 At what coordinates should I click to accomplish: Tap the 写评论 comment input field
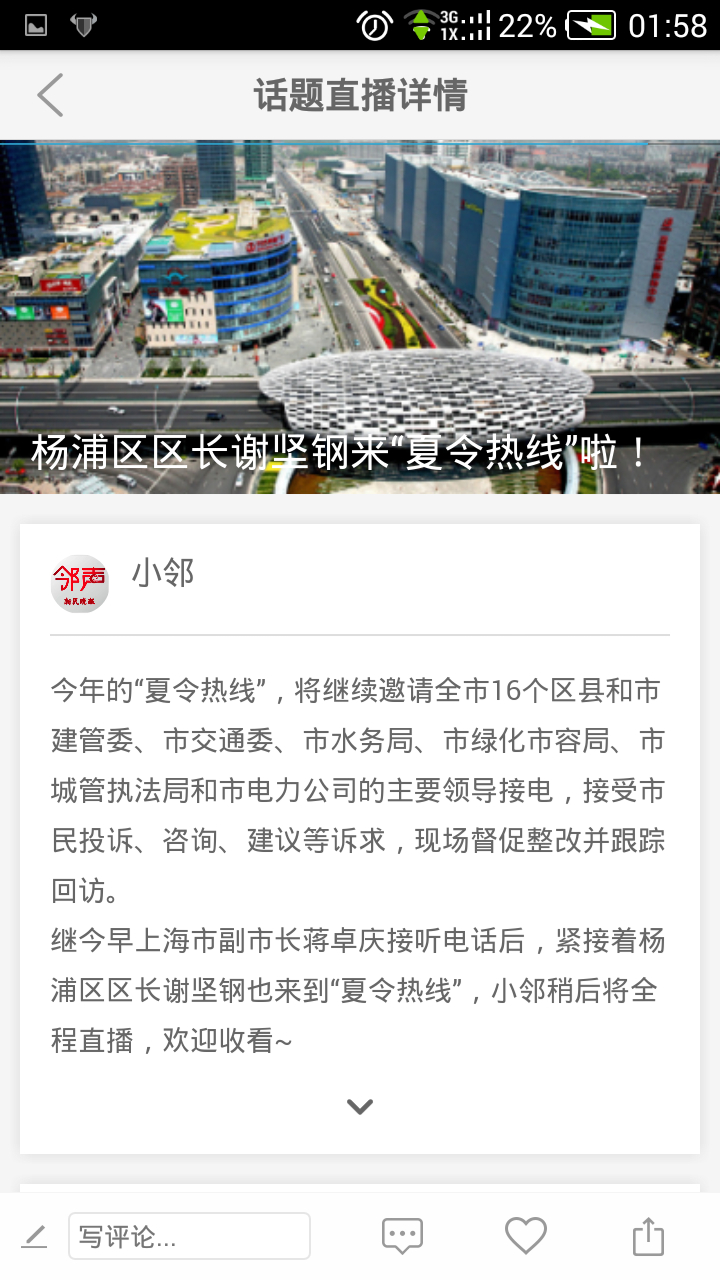pos(189,1237)
